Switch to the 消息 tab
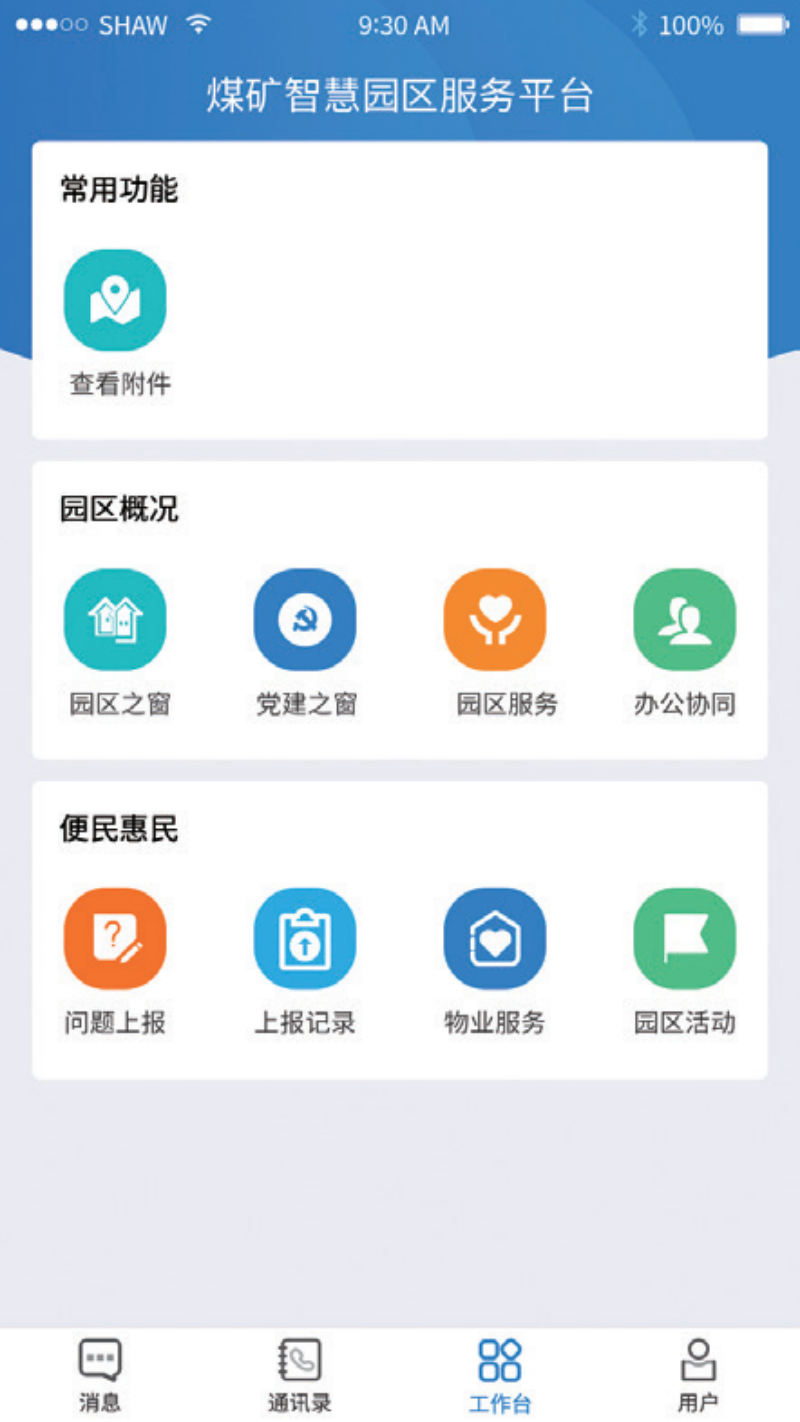 pos(100,1375)
